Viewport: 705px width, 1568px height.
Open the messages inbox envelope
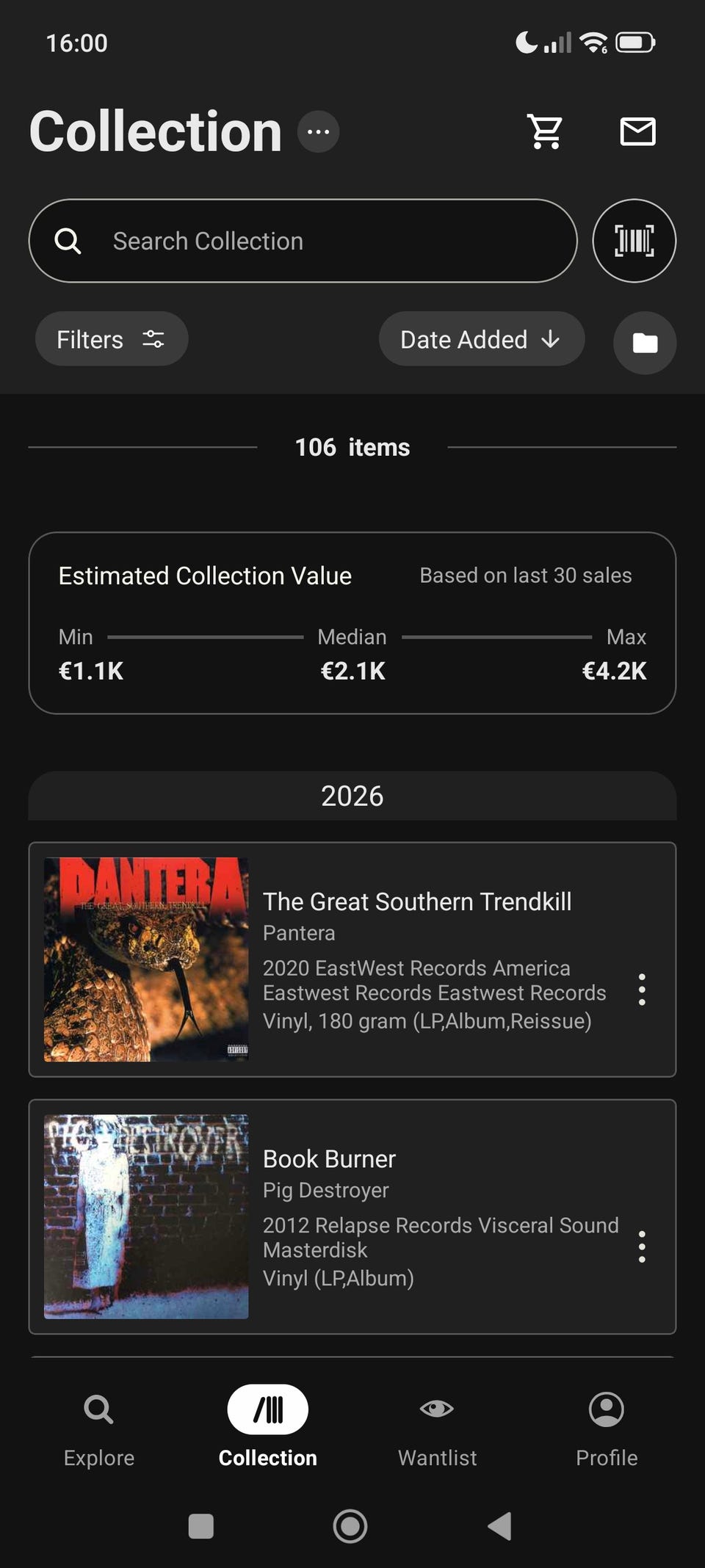click(x=637, y=132)
